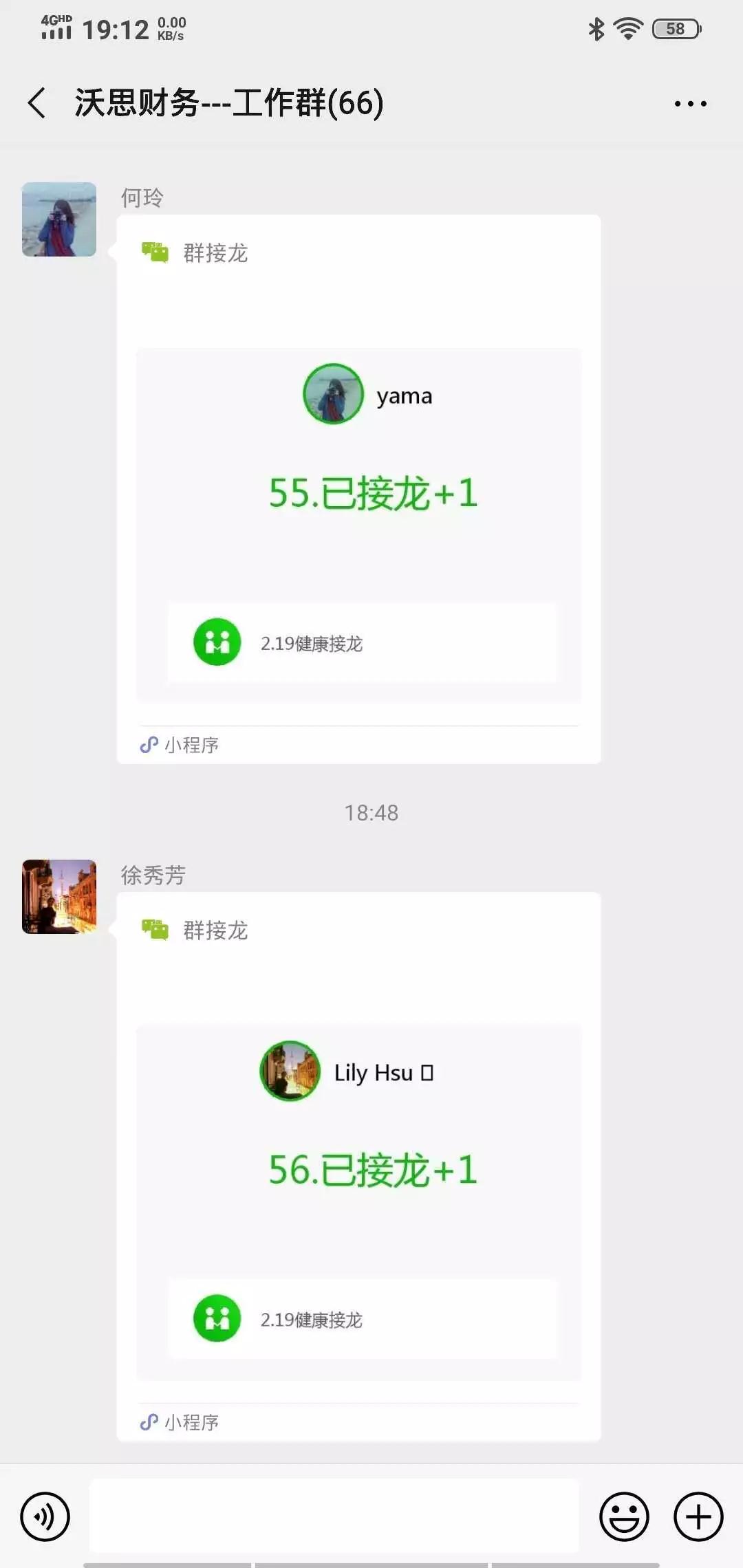Focus the message text field
Screen dimensions: 743x1568
pos(334,1515)
